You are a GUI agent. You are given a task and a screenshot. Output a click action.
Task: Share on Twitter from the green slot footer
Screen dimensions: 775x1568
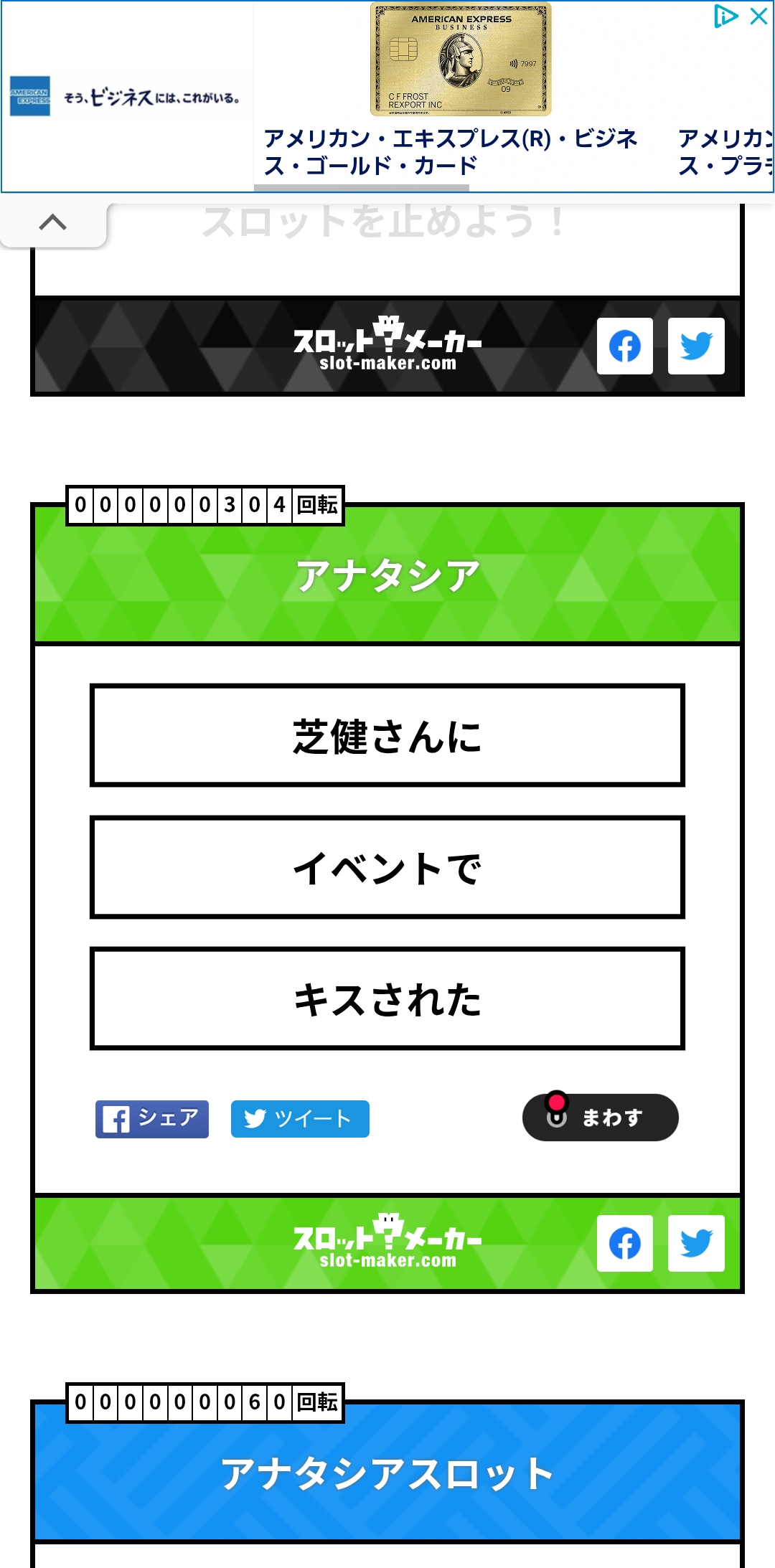point(695,1243)
